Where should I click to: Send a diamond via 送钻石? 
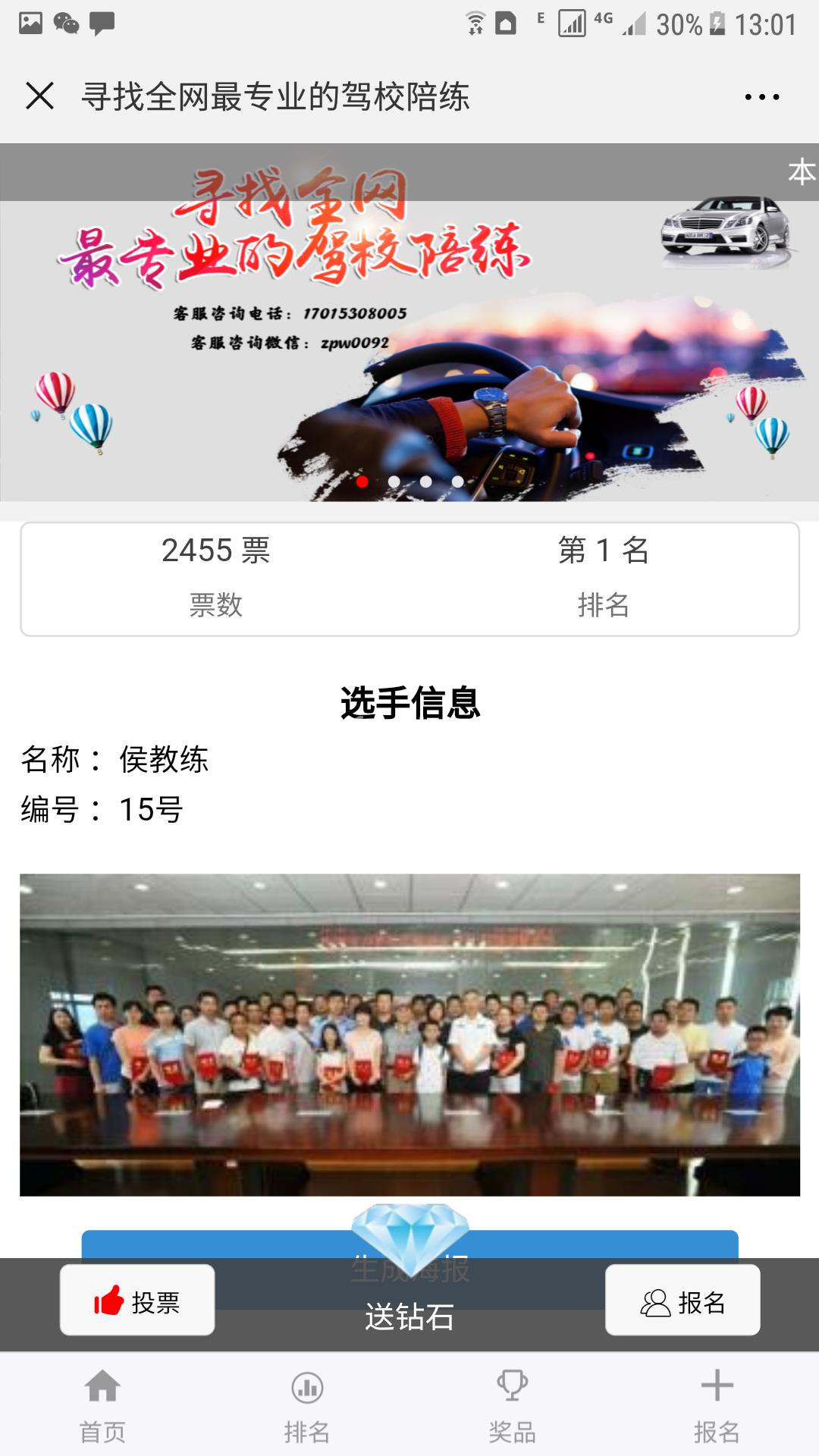click(409, 1316)
